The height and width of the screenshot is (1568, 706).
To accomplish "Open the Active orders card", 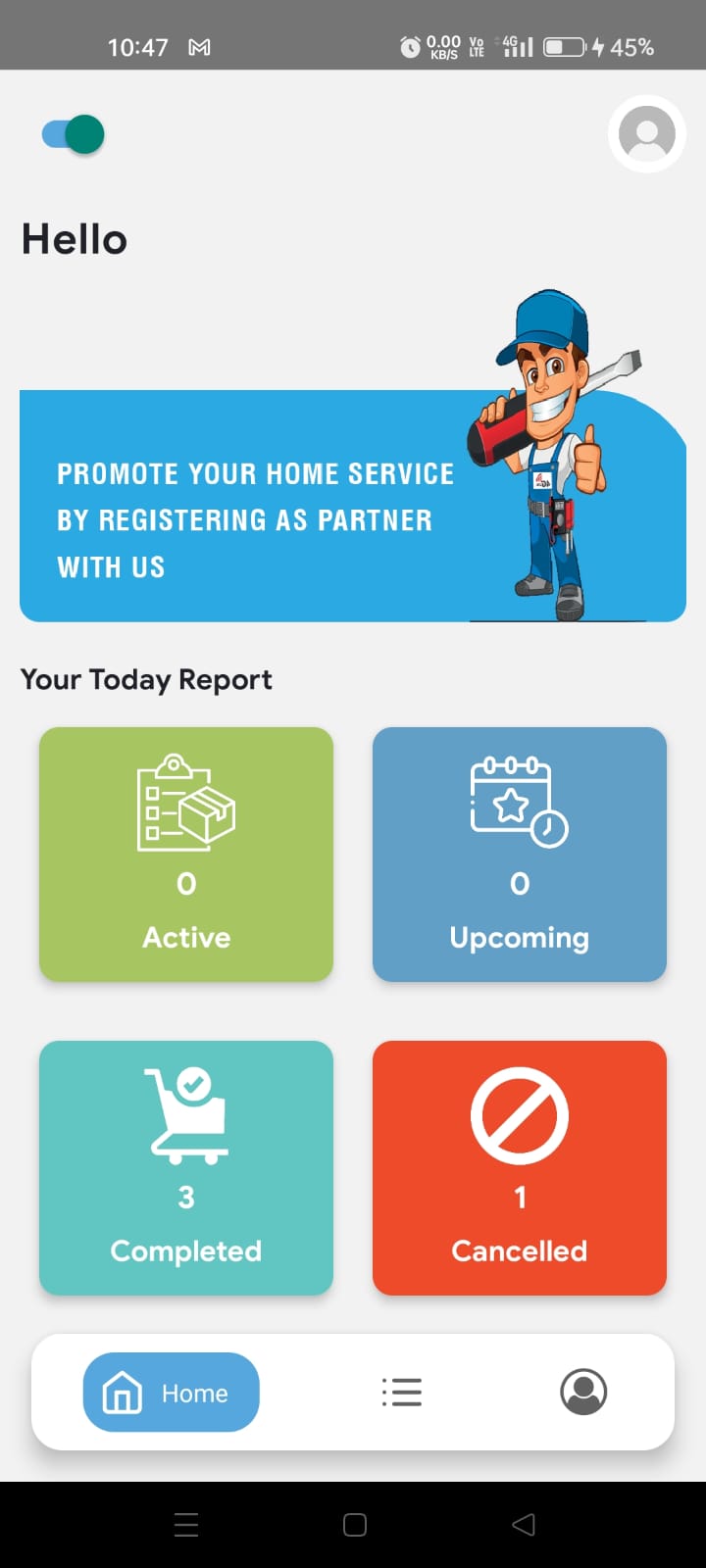I will 186,854.
